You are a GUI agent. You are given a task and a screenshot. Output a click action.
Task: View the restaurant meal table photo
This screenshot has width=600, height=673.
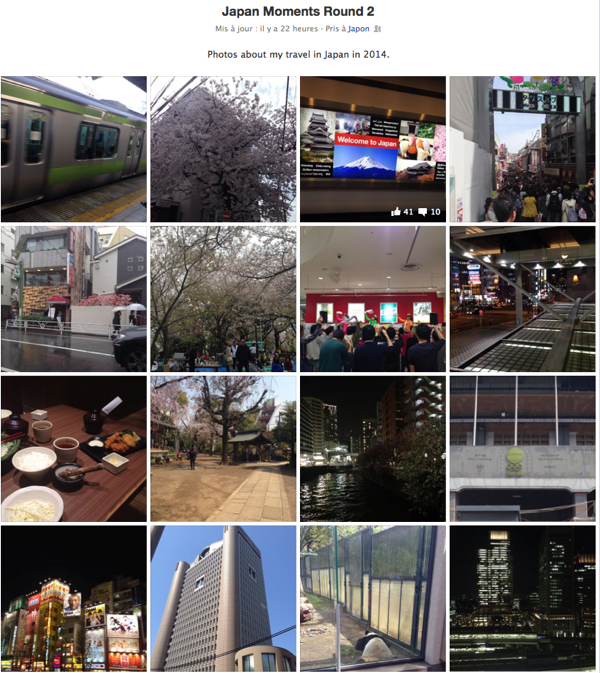[74, 448]
